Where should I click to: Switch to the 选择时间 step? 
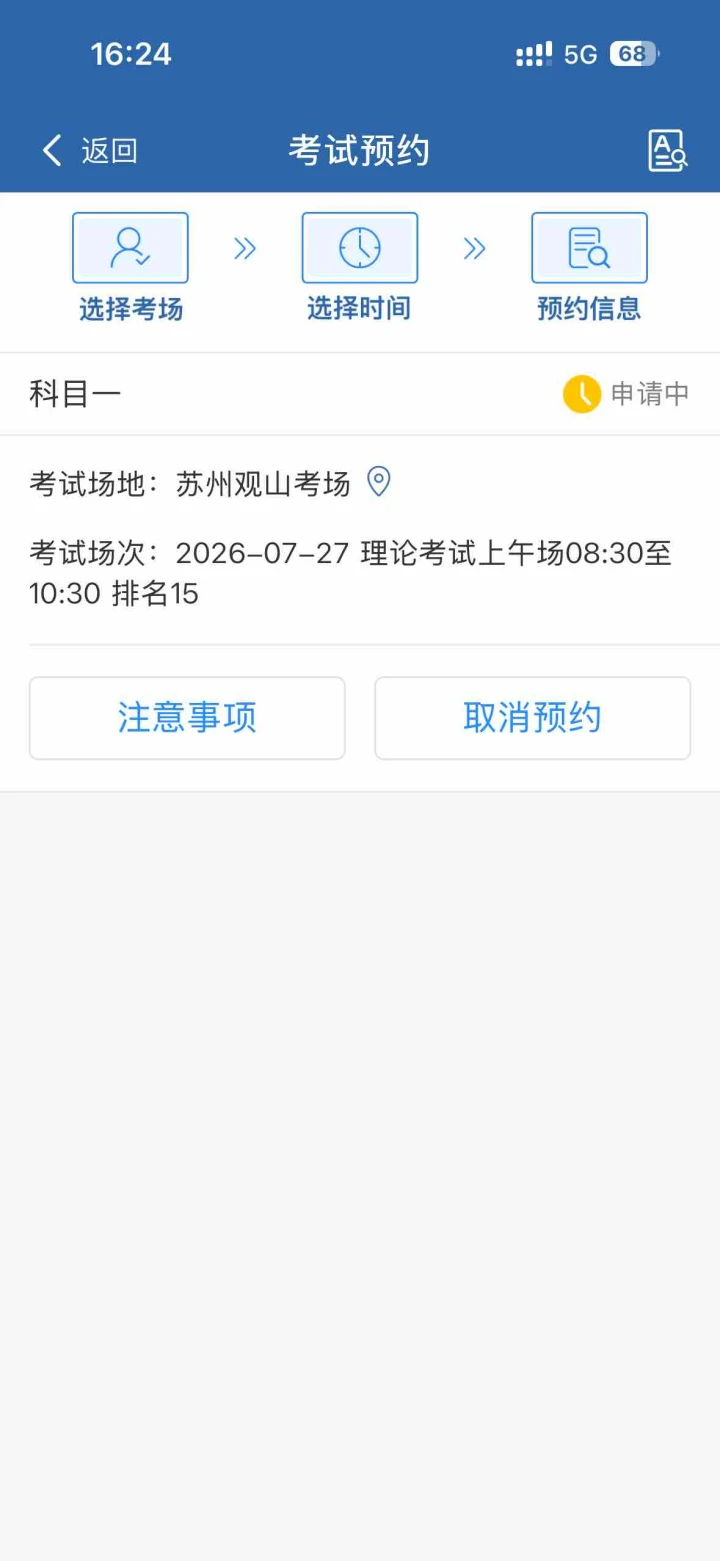pos(359,268)
